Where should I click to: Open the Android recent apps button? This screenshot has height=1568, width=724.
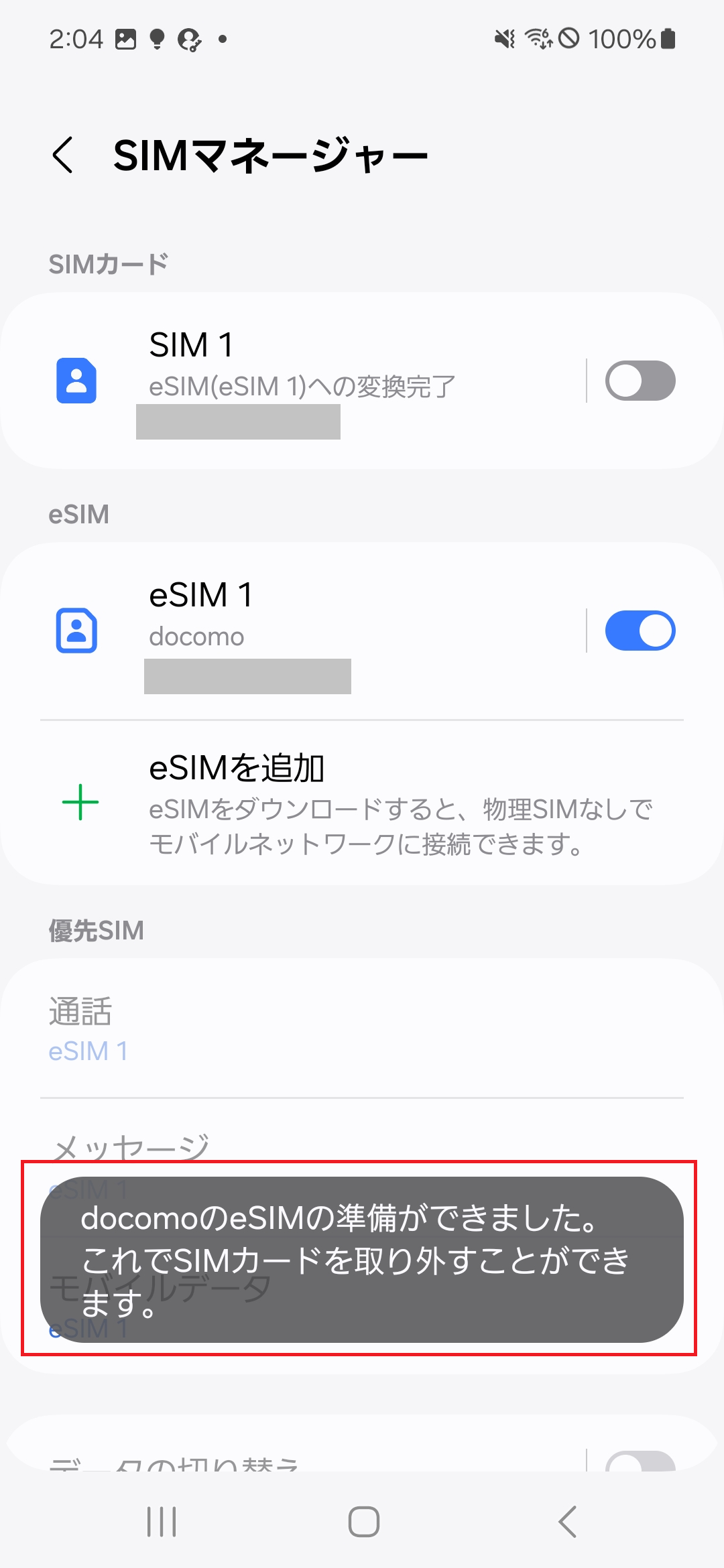pyautogui.click(x=162, y=1521)
